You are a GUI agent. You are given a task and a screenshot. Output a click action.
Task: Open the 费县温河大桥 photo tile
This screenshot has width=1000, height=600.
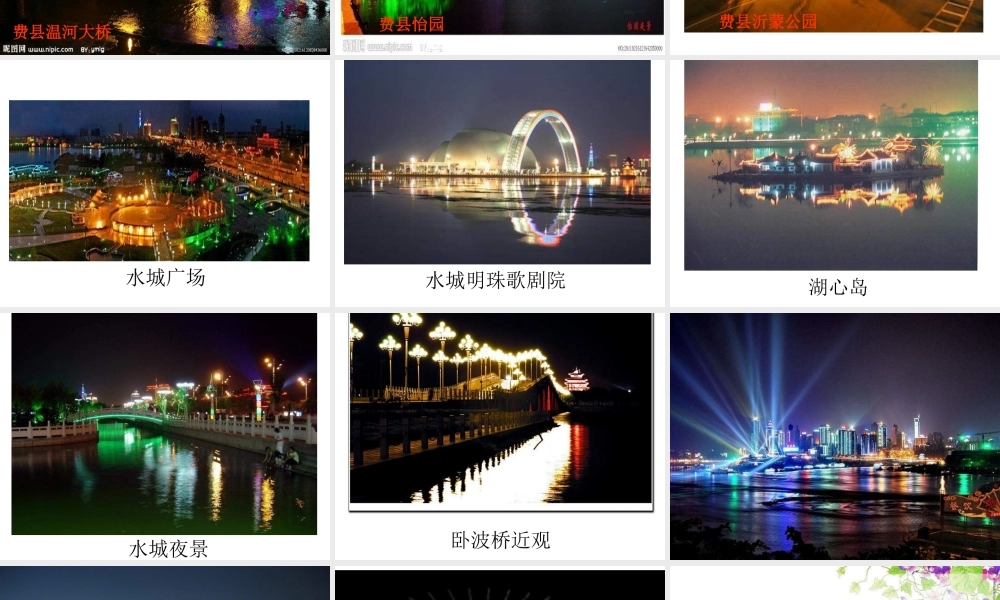pyautogui.click(x=164, y=26)
